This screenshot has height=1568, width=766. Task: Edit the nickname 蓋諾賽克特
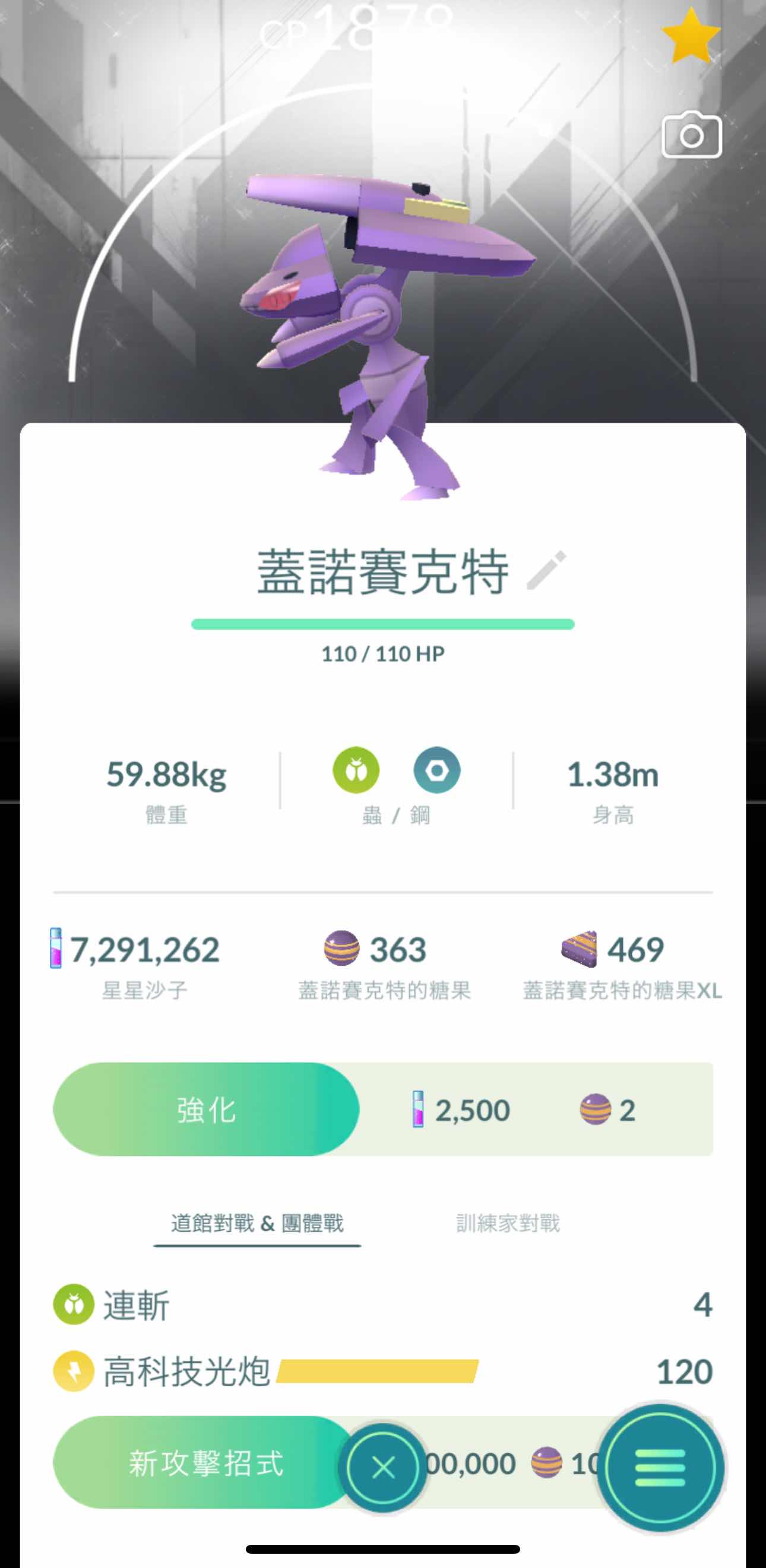[546, 570]
